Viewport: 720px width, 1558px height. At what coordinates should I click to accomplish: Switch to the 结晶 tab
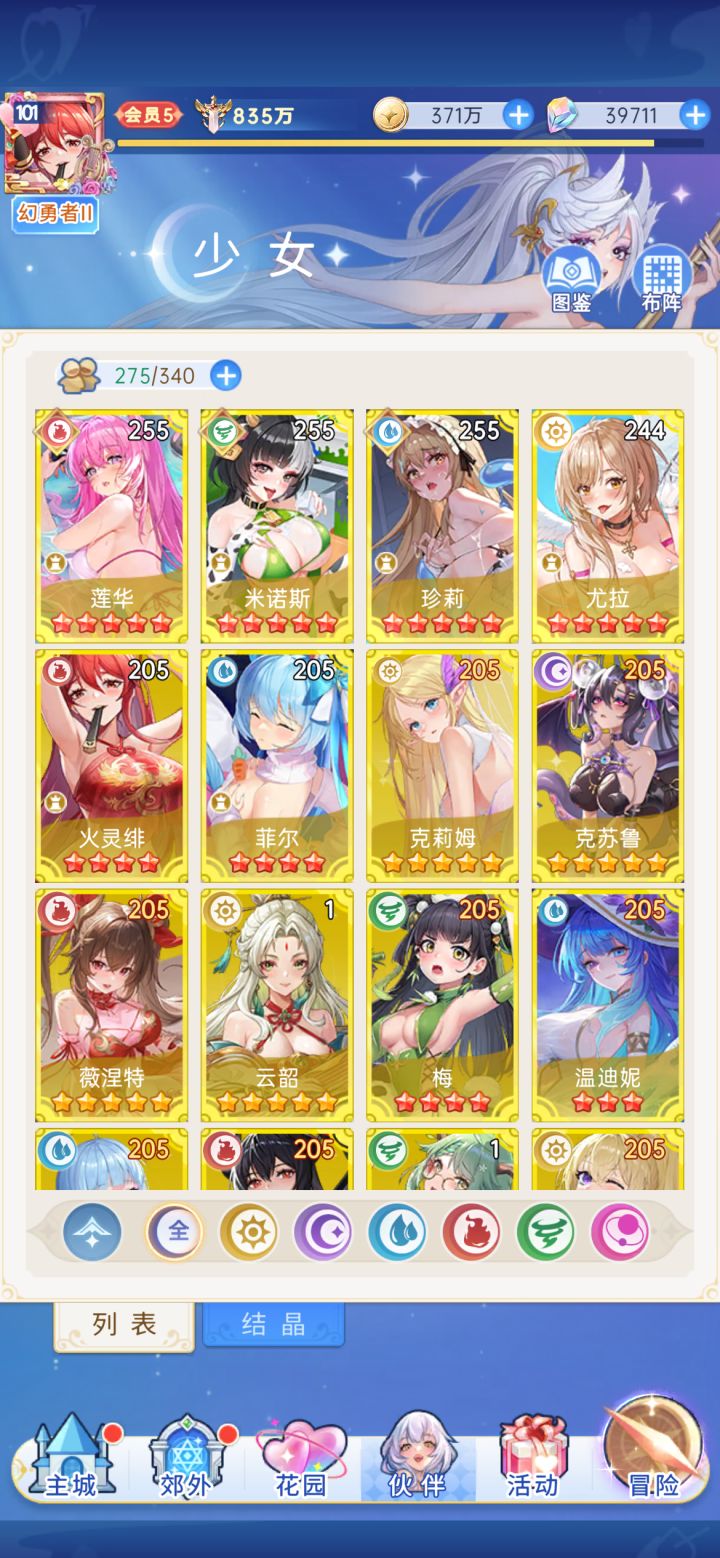pos(273,1322)
